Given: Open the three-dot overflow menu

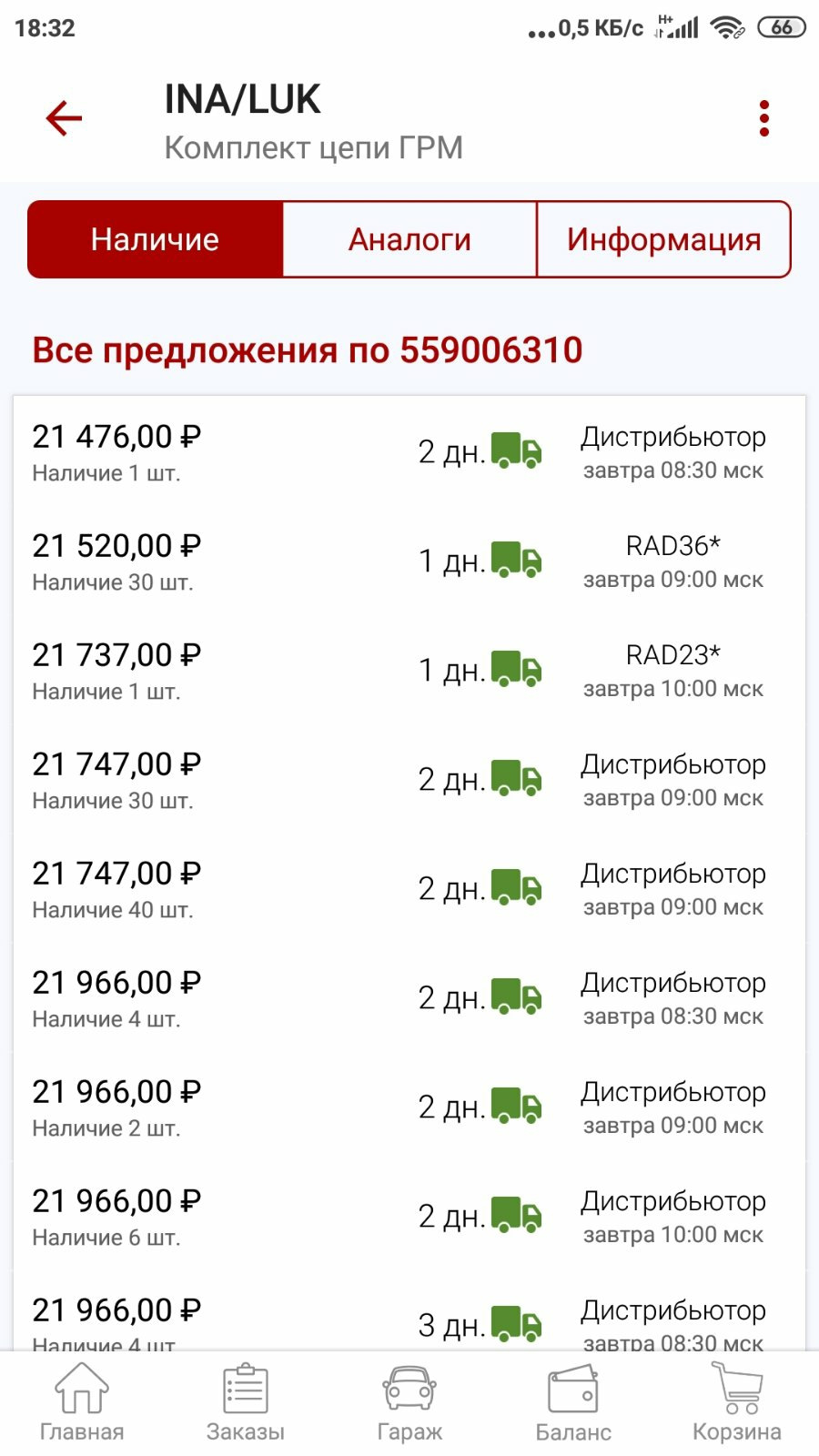Looking at the screenshot, I should click(764, 116).
